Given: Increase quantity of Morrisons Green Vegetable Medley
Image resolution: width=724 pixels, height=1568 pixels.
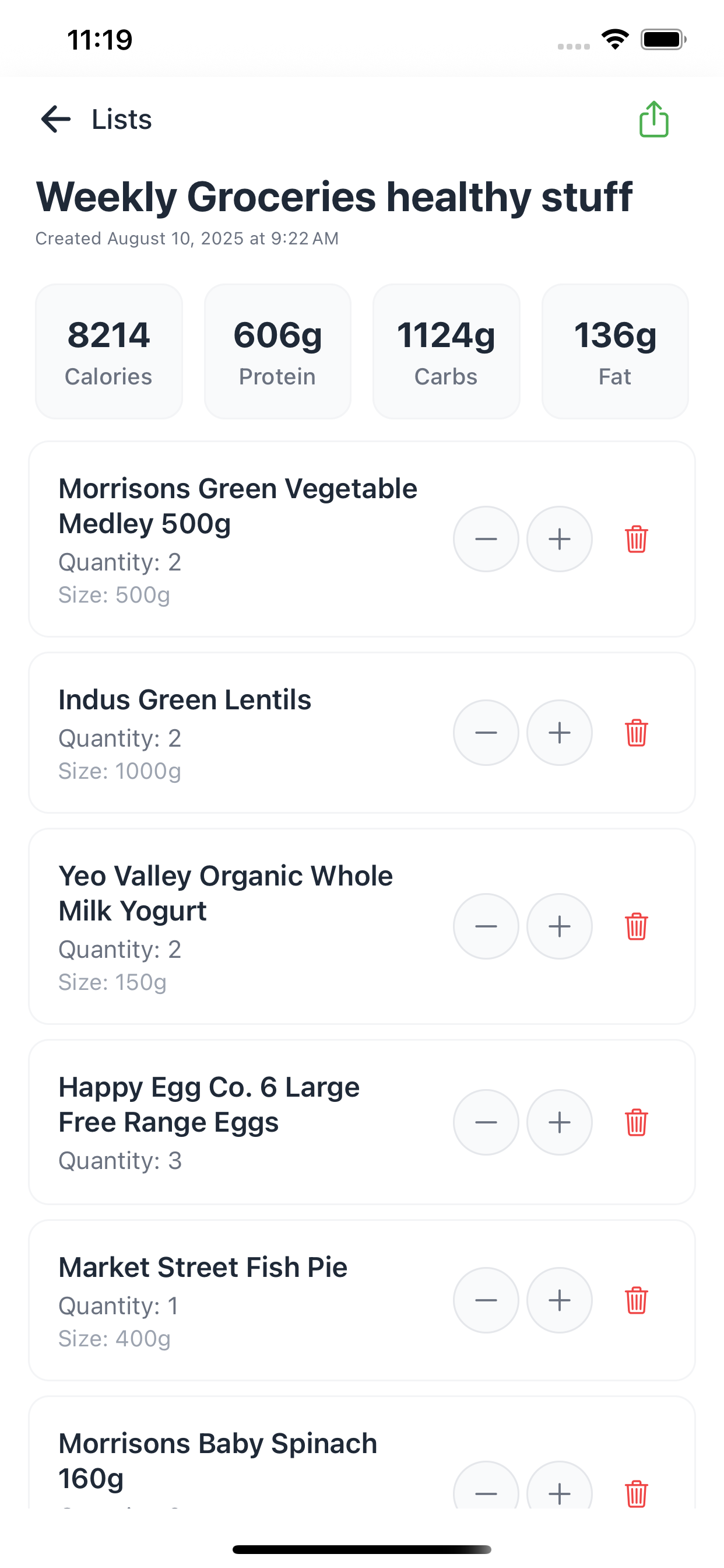Looking at the screenshot, I should [x=559, y=538].
